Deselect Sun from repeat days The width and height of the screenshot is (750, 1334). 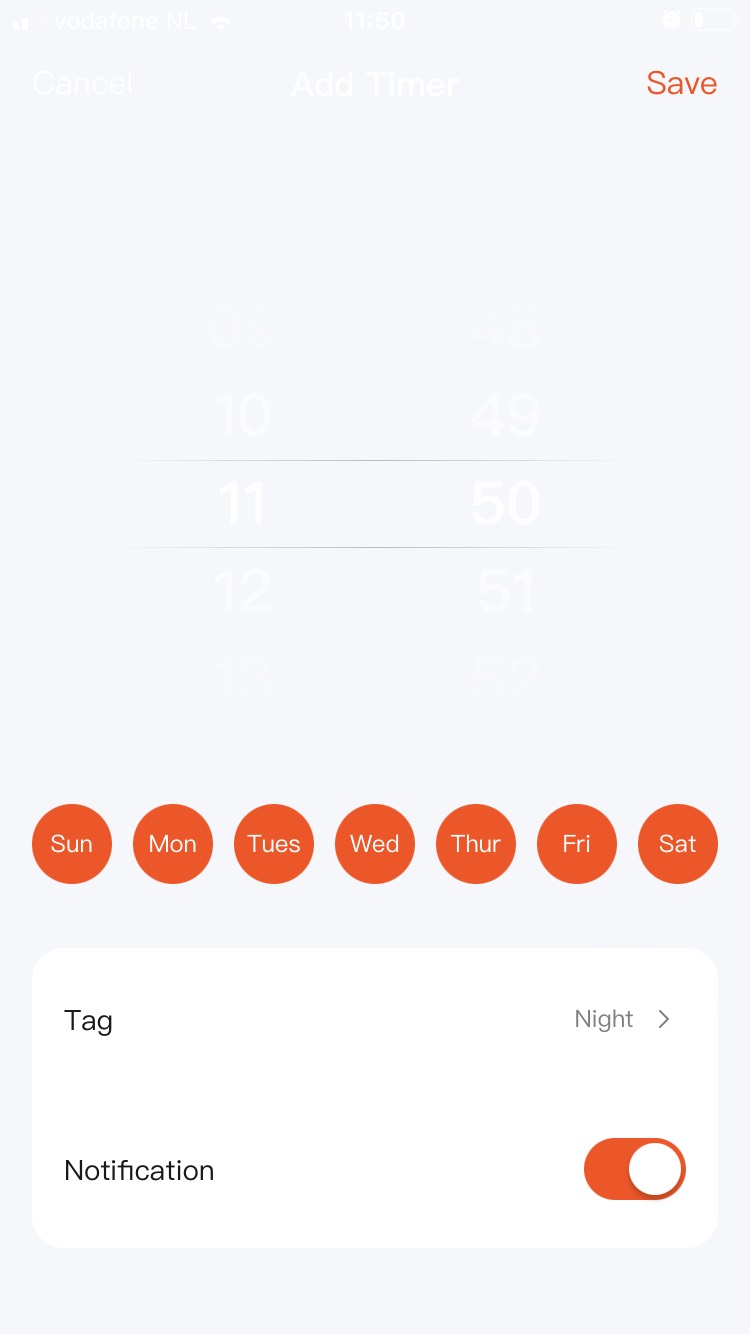tap(72, 844)
